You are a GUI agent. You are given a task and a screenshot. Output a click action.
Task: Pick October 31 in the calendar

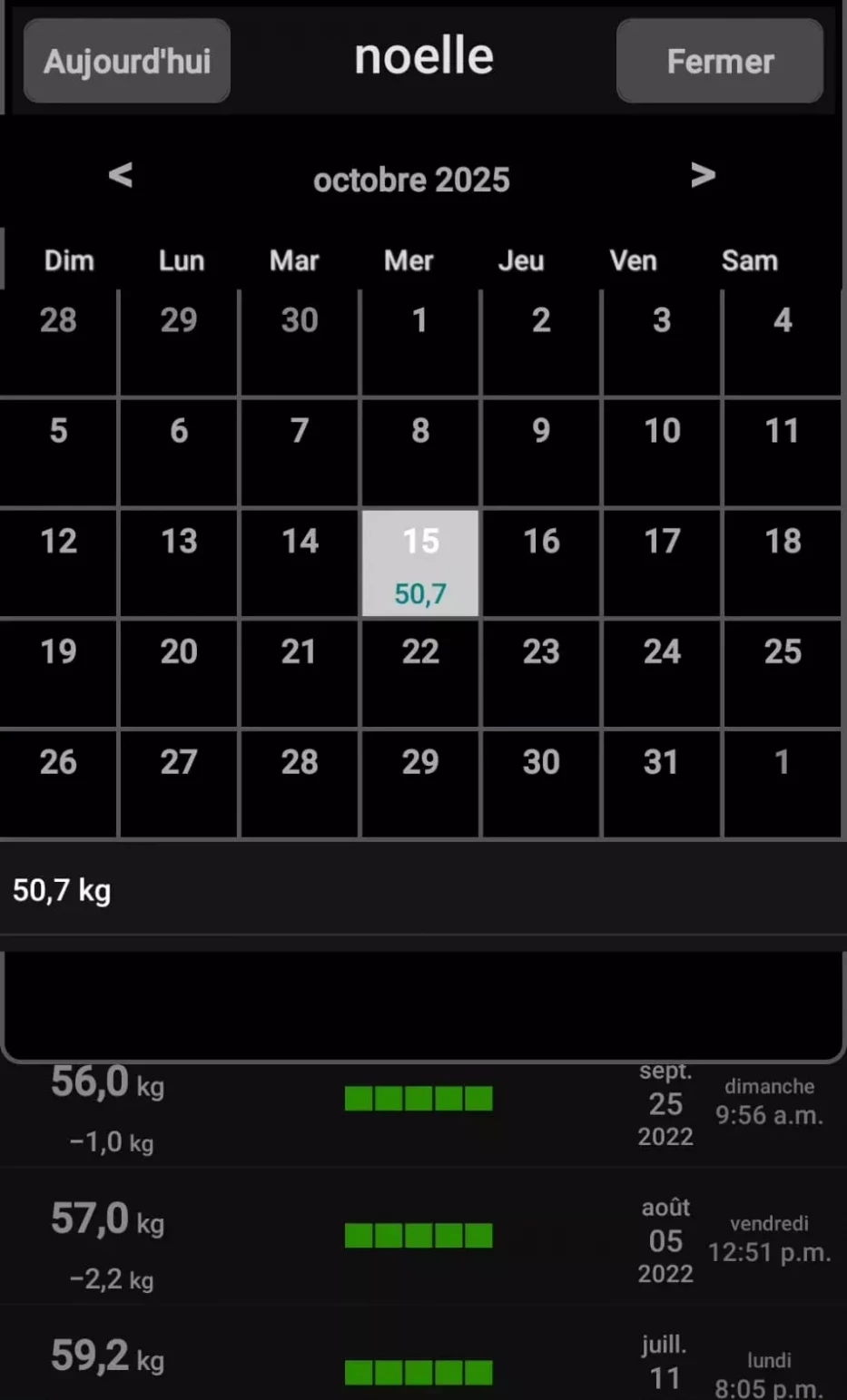coord(662,783)
